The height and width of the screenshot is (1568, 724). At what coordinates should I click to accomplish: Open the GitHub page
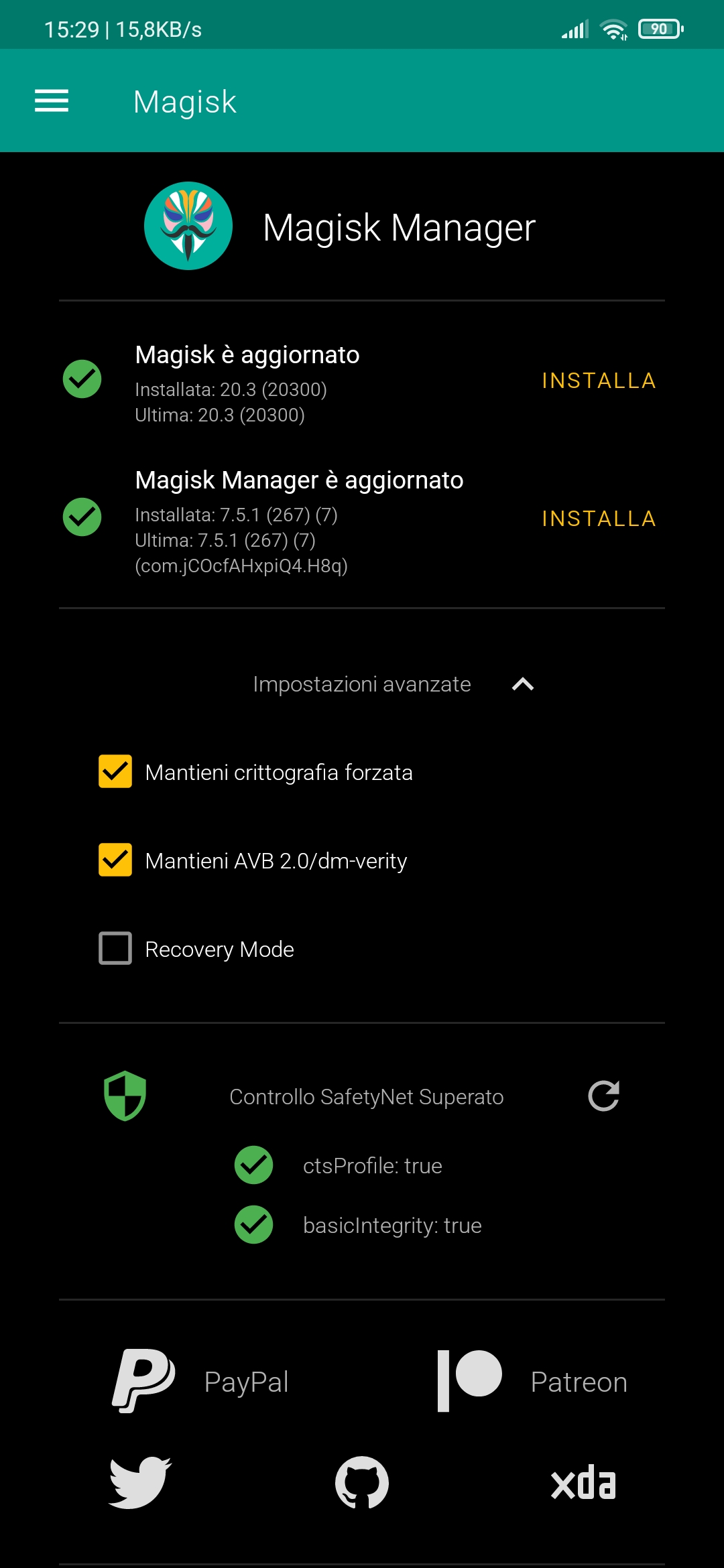click(362, 1482)
